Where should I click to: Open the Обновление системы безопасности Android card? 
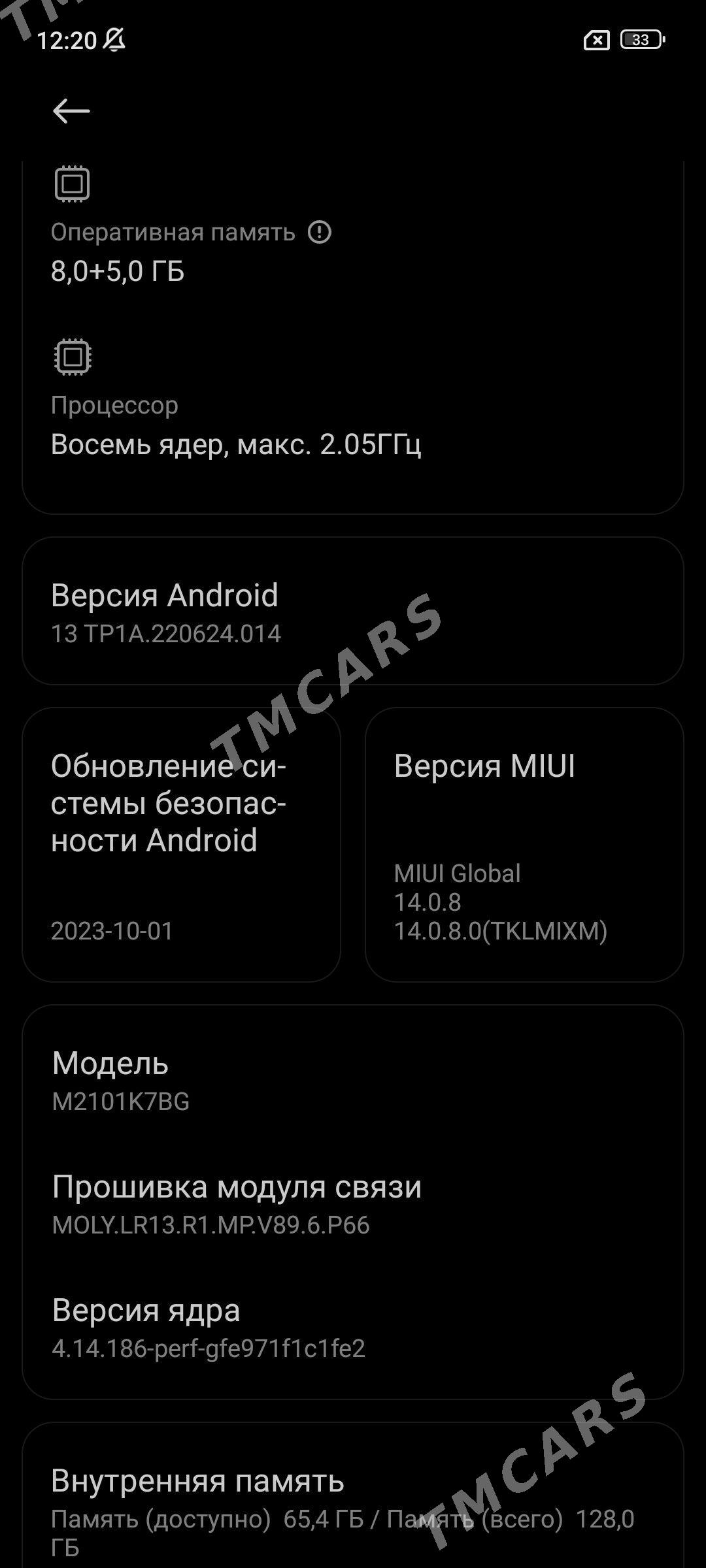181,844
